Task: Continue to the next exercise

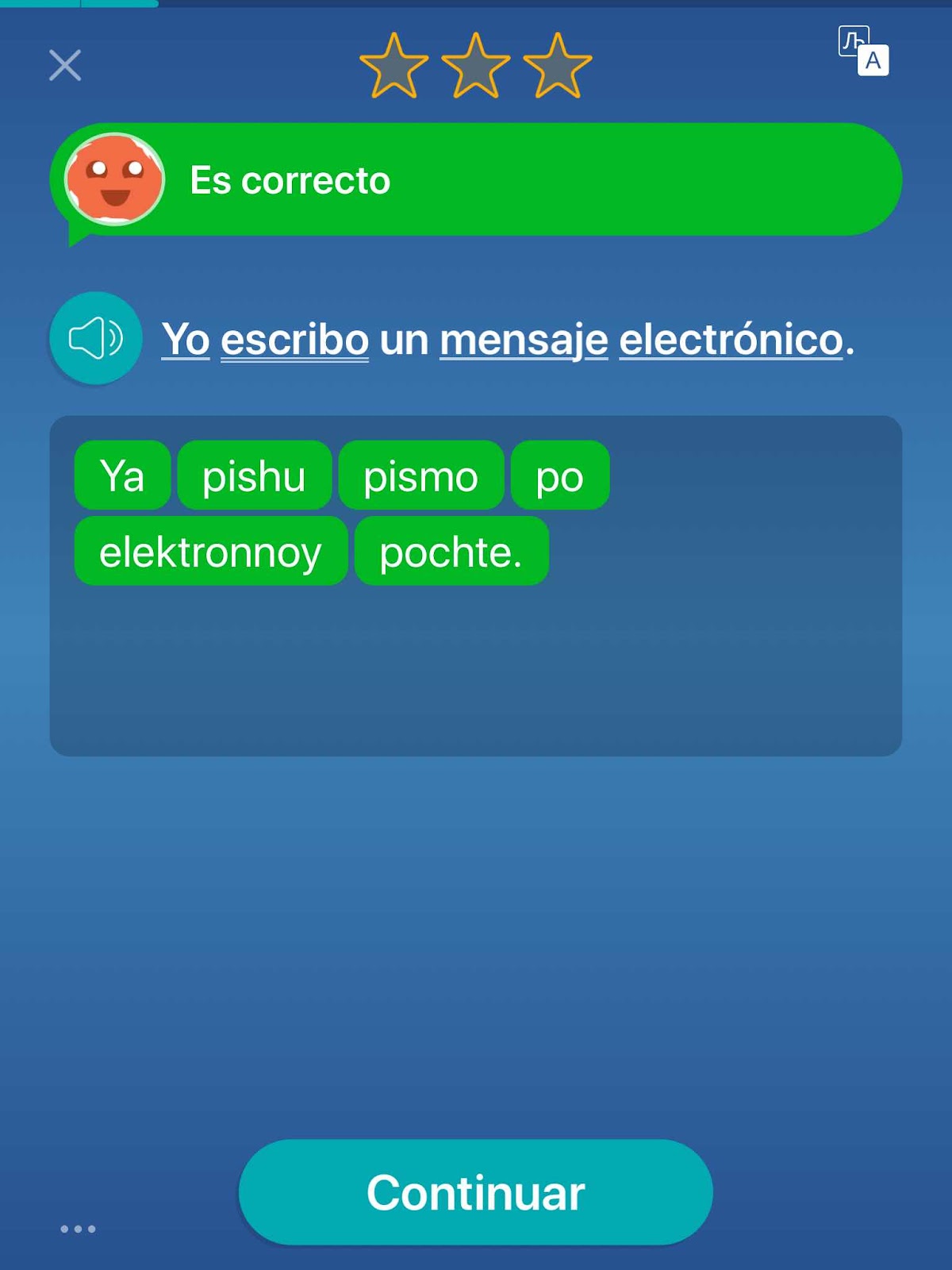Action: coord(475,1191)
